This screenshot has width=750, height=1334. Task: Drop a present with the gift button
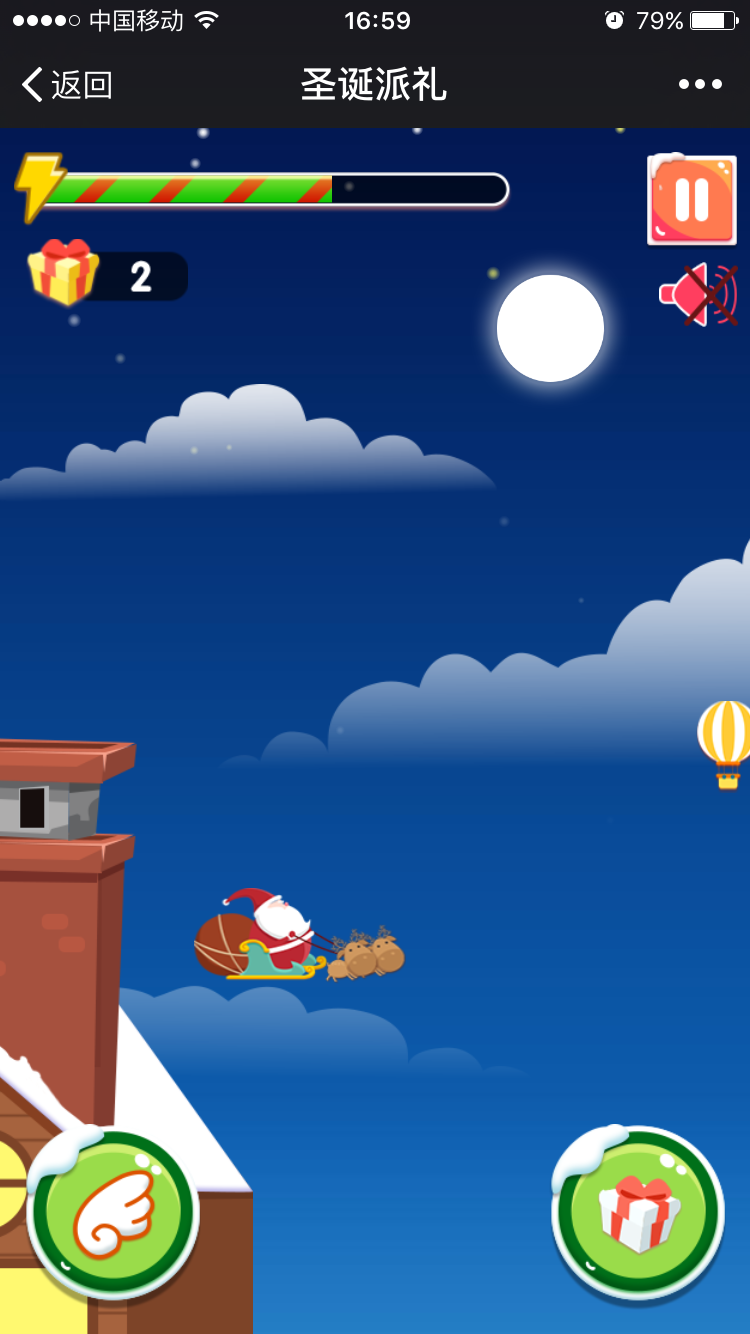point(638,1213)
